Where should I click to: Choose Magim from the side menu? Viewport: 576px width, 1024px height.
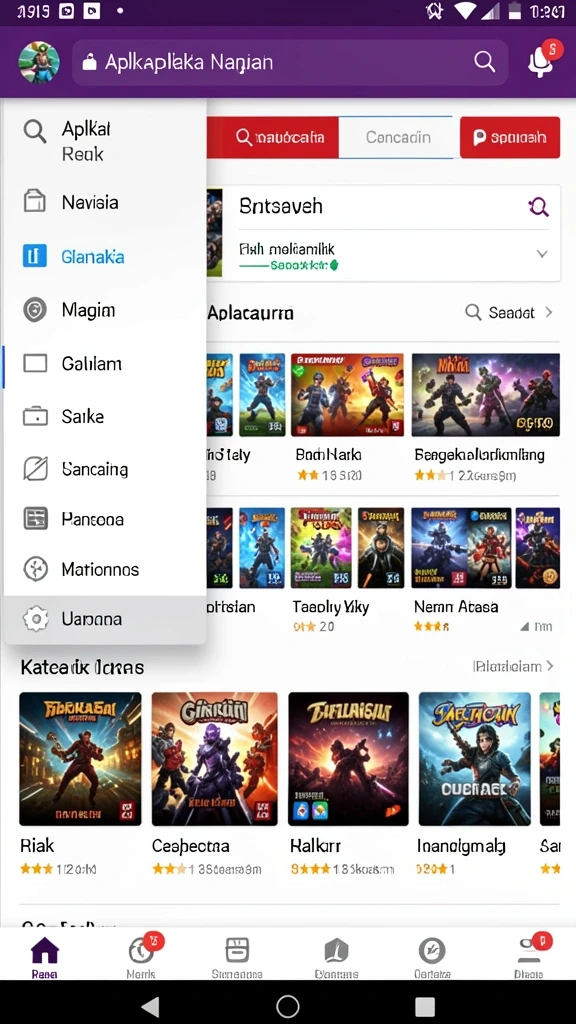(104, 310)
